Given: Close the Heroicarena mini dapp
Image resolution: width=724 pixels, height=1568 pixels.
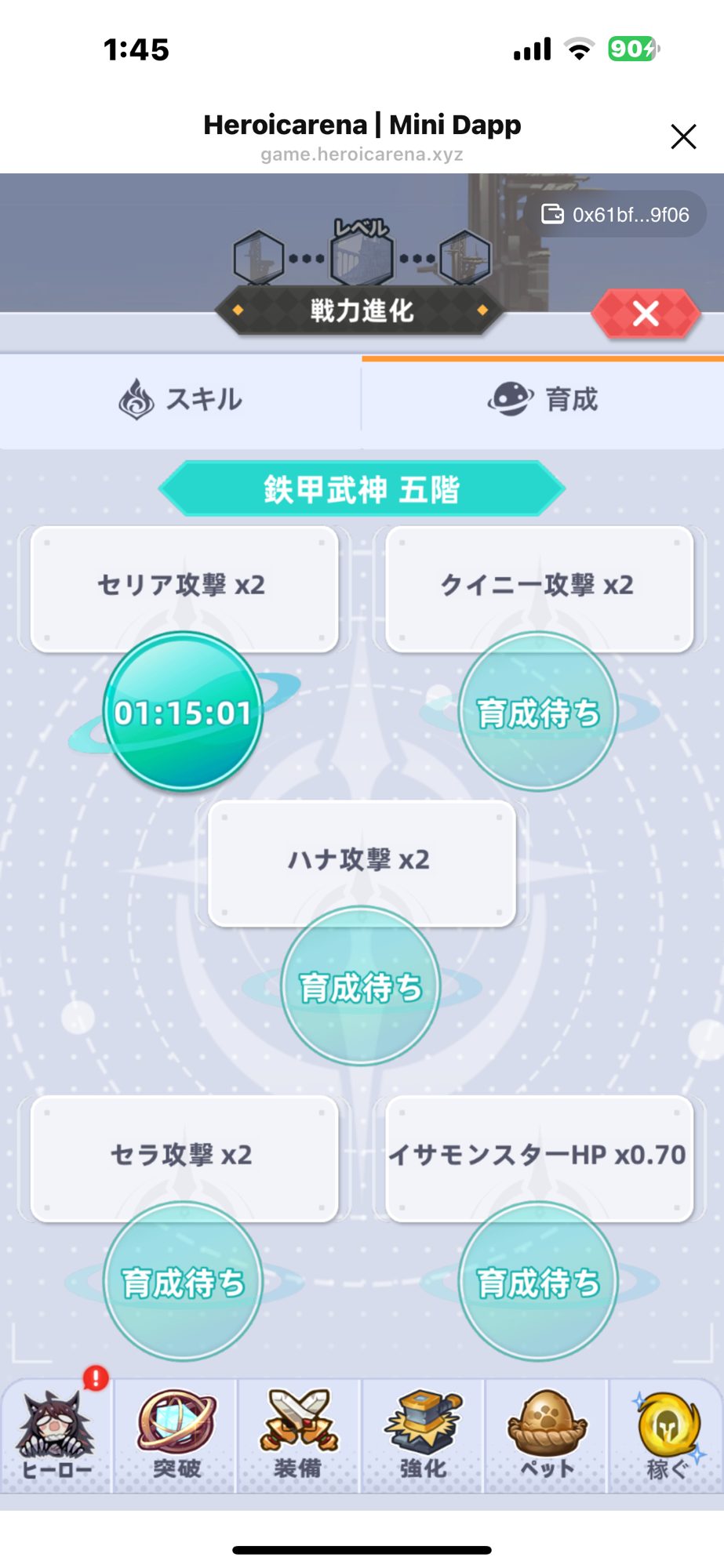Looking at the screenshot, I should (x=683, y=136).
